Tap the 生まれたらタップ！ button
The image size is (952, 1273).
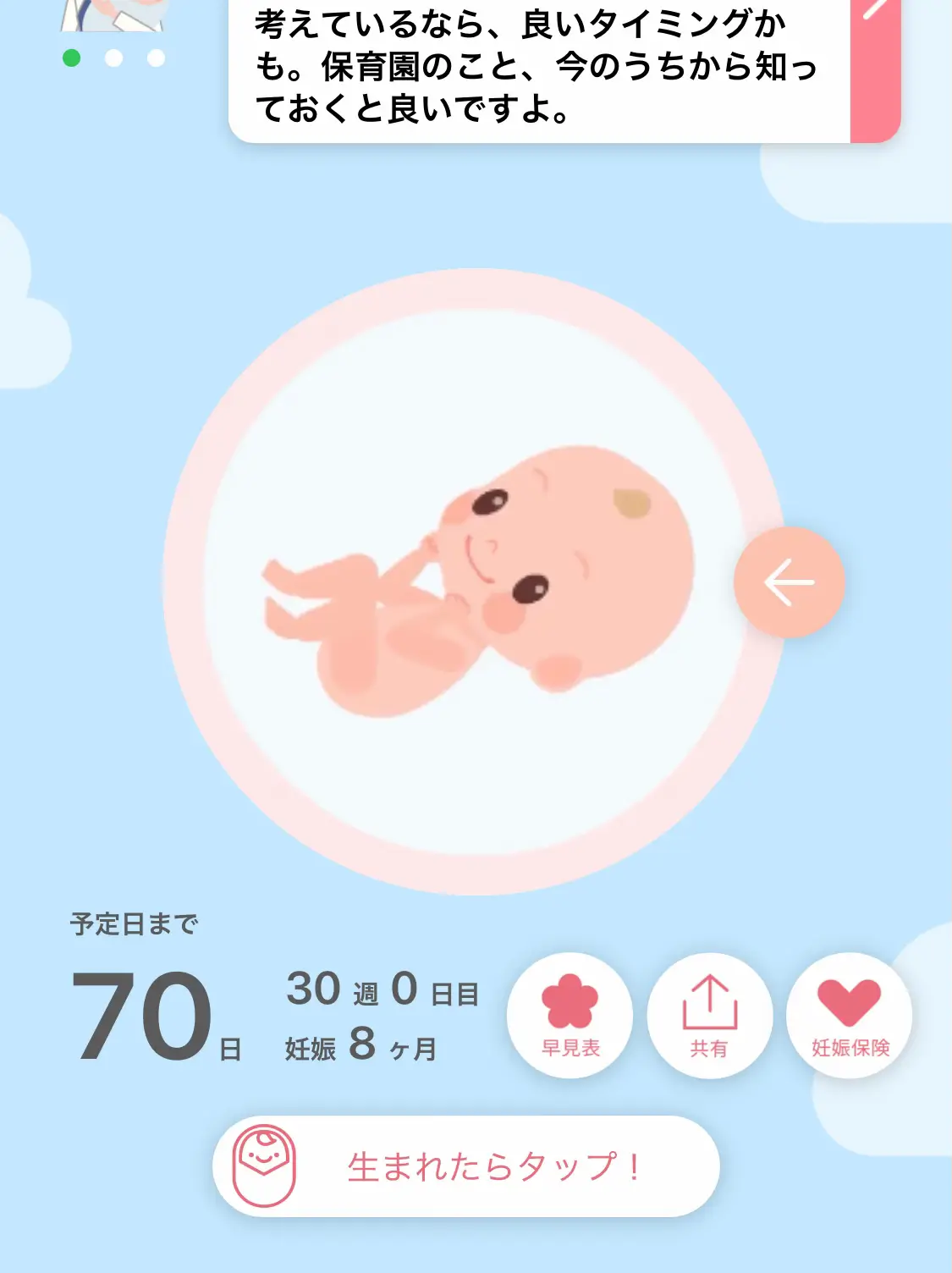click(465, 1166)
